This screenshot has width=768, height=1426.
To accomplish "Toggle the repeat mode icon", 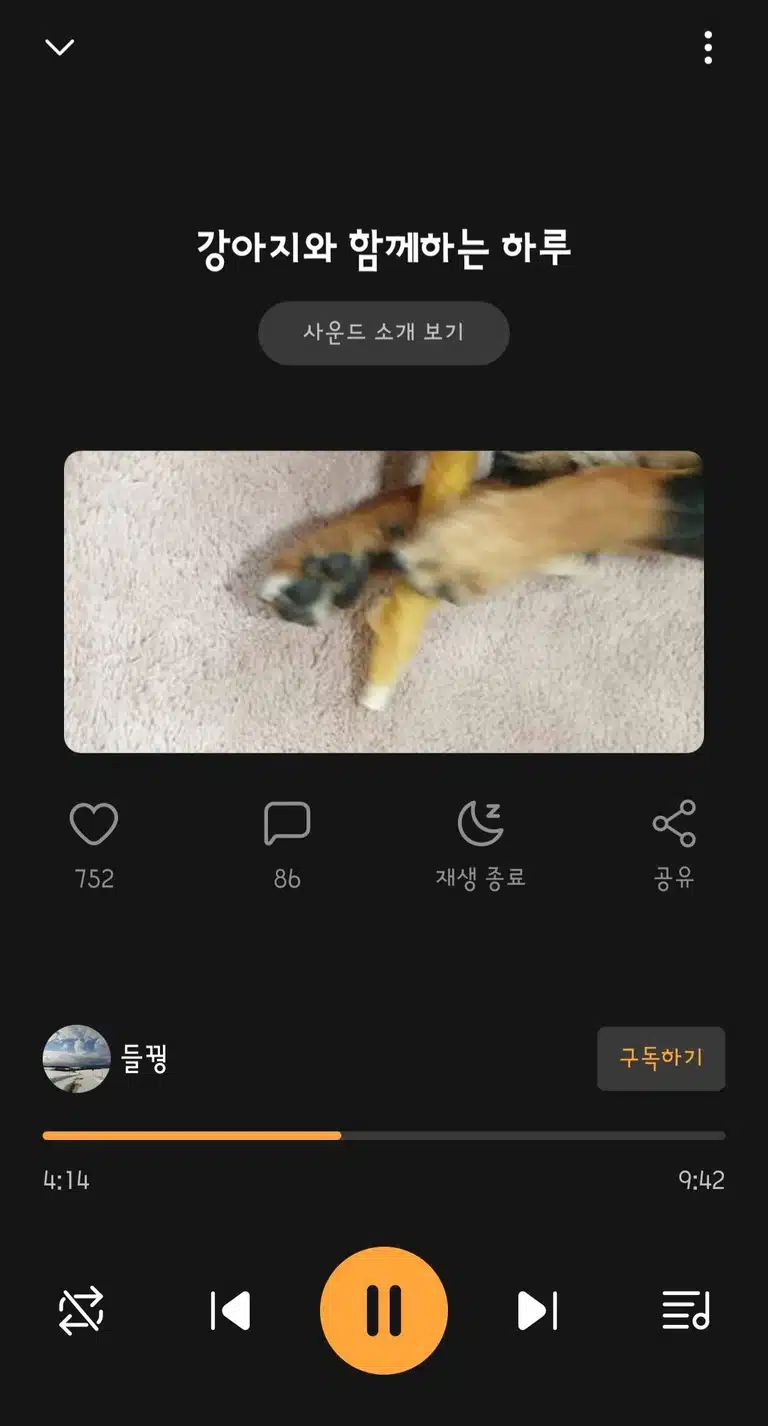I will (x=81, y=1311).
